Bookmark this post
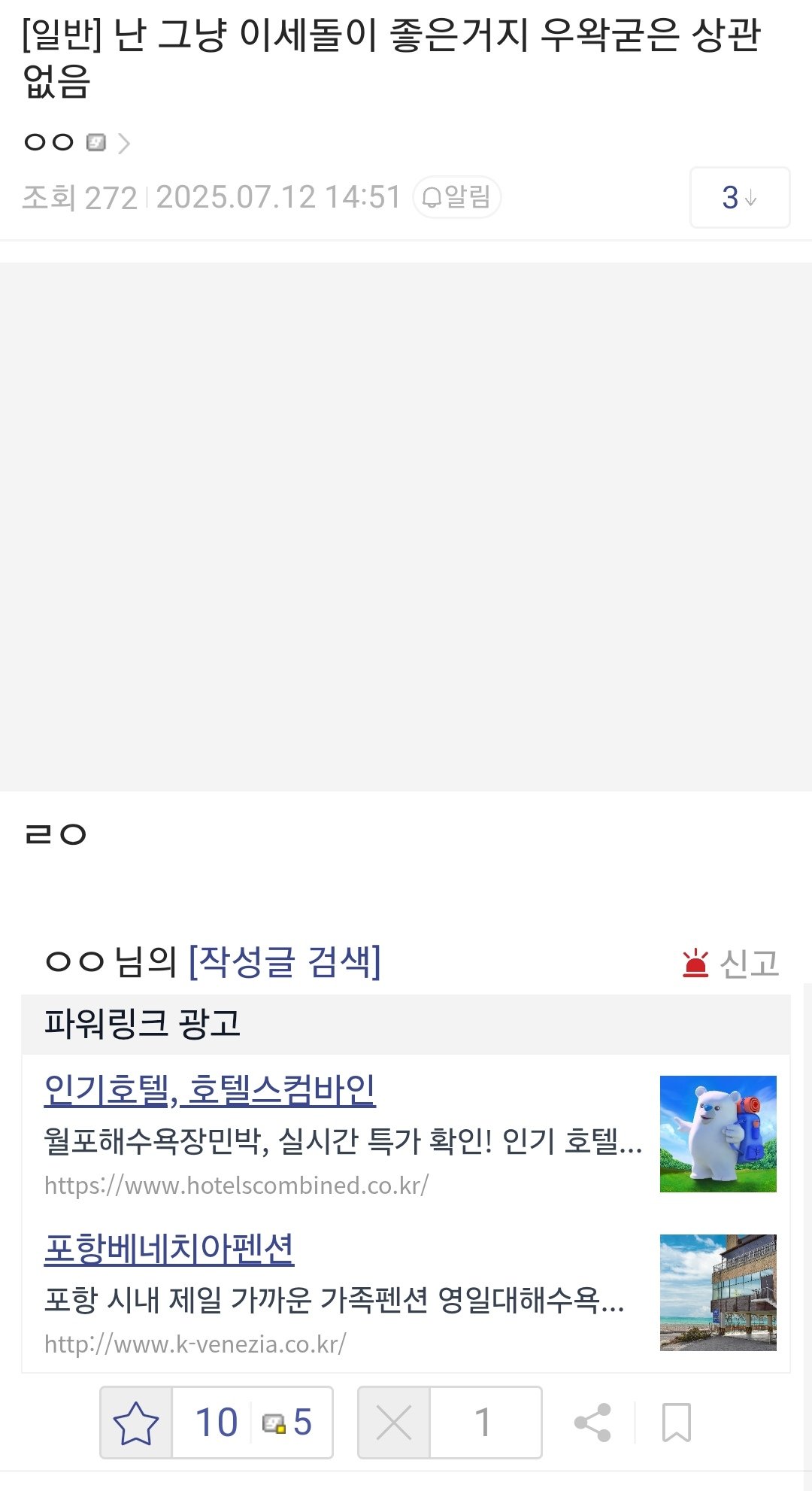The width and height of the screenshot is (812, 1491). click(x=676, y=1423)
